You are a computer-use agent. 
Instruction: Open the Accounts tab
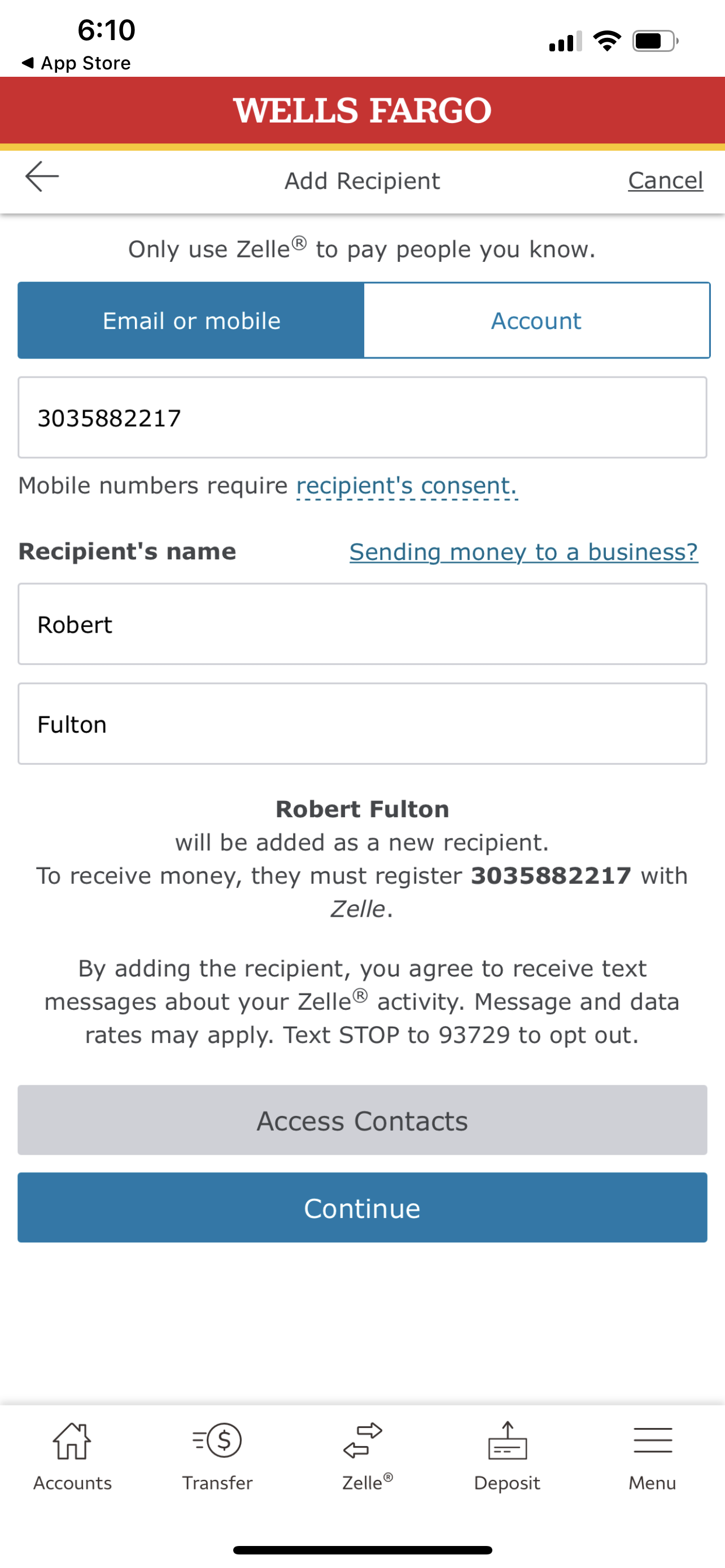click(72, 1457)
